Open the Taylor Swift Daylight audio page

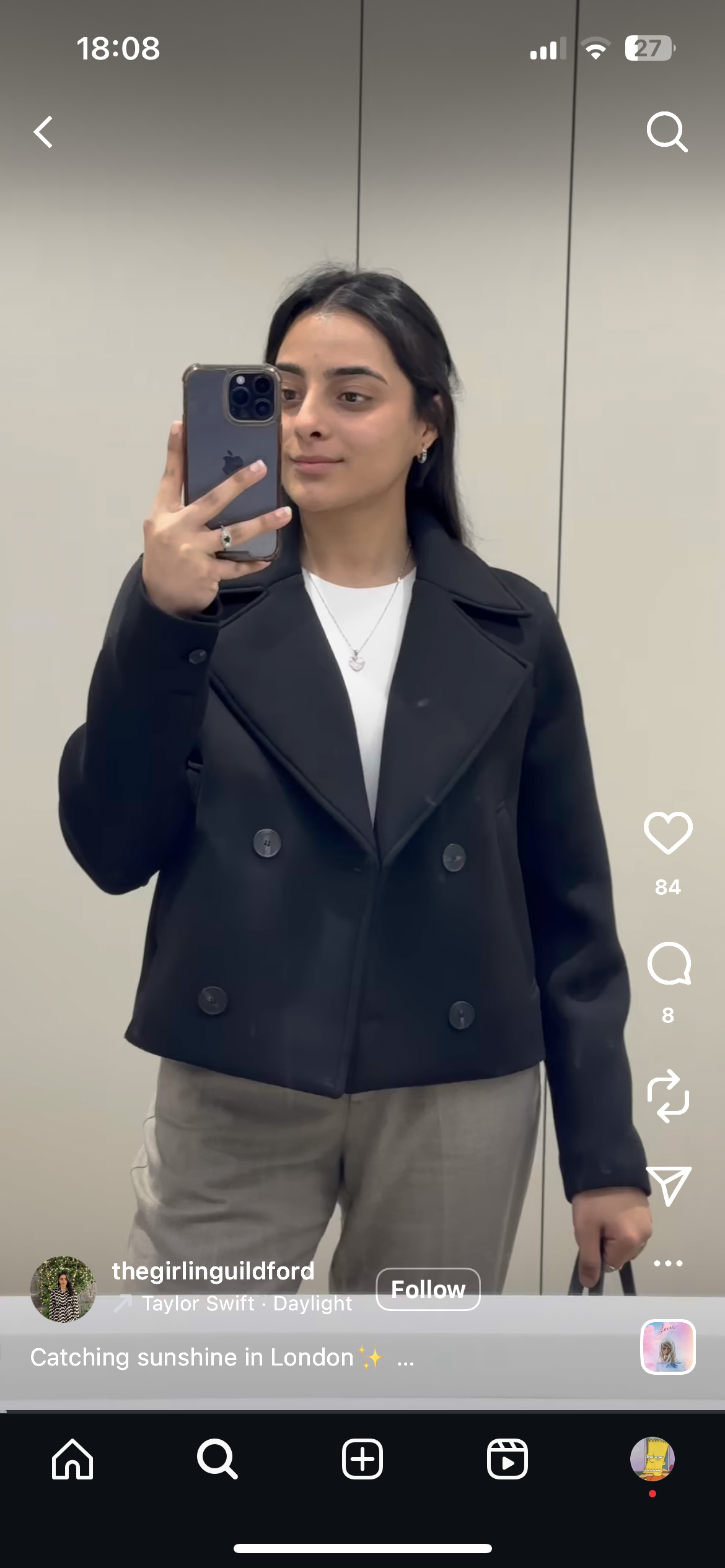[x=247, y=1304]
